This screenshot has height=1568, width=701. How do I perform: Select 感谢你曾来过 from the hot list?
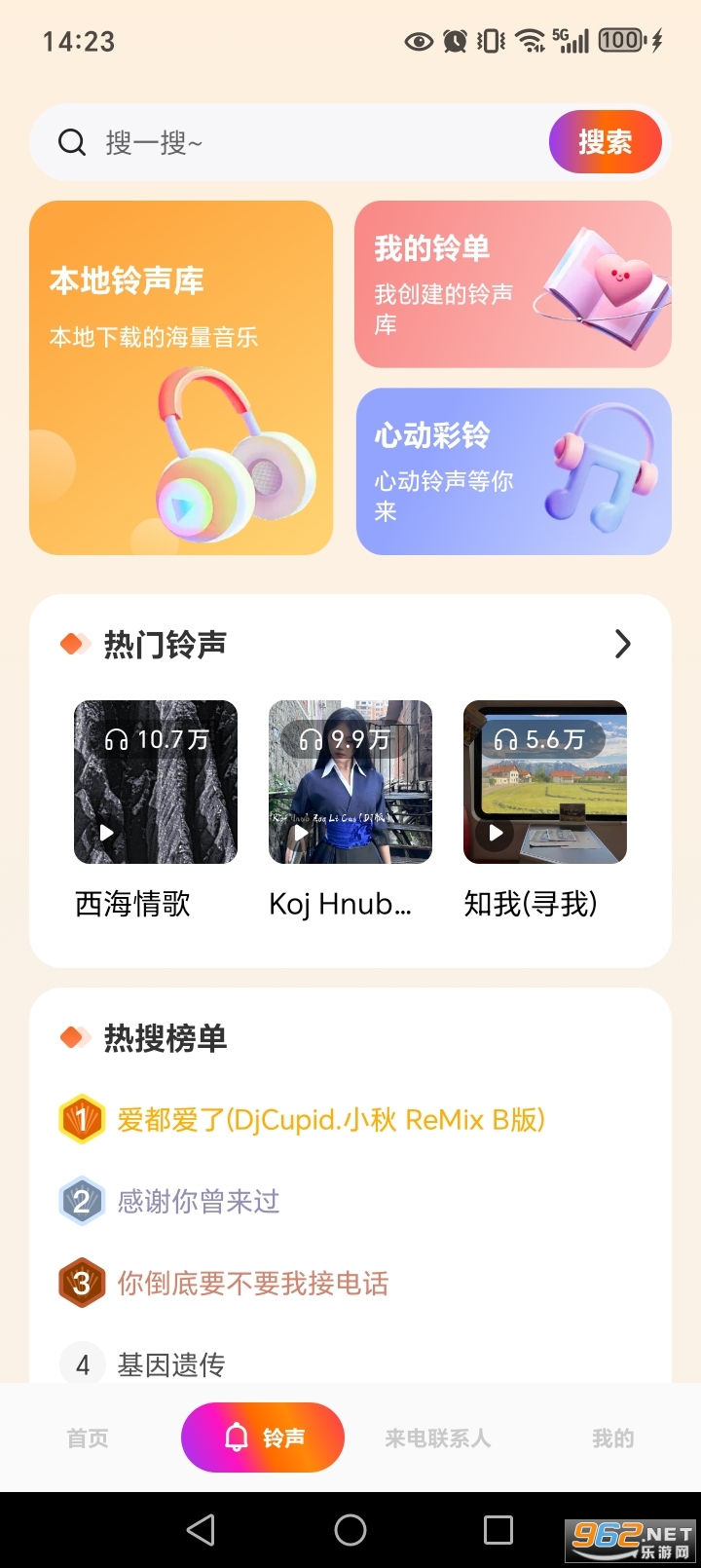click(x=198, y=1201)
